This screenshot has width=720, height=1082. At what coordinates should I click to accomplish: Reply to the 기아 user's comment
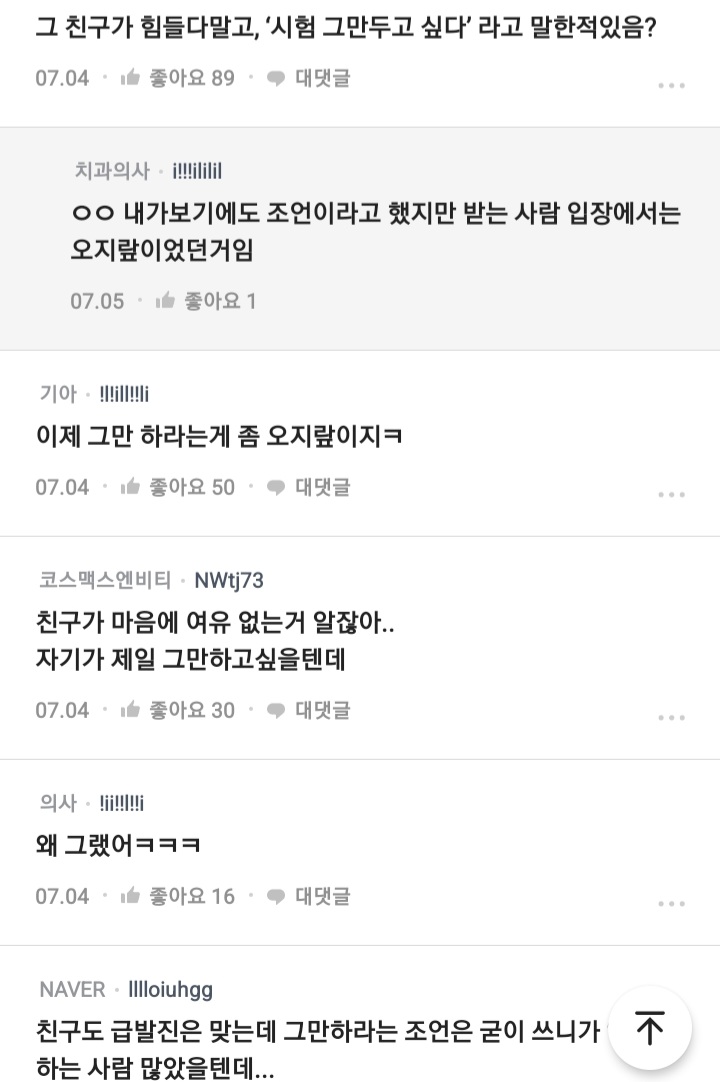tap(308, 487)
